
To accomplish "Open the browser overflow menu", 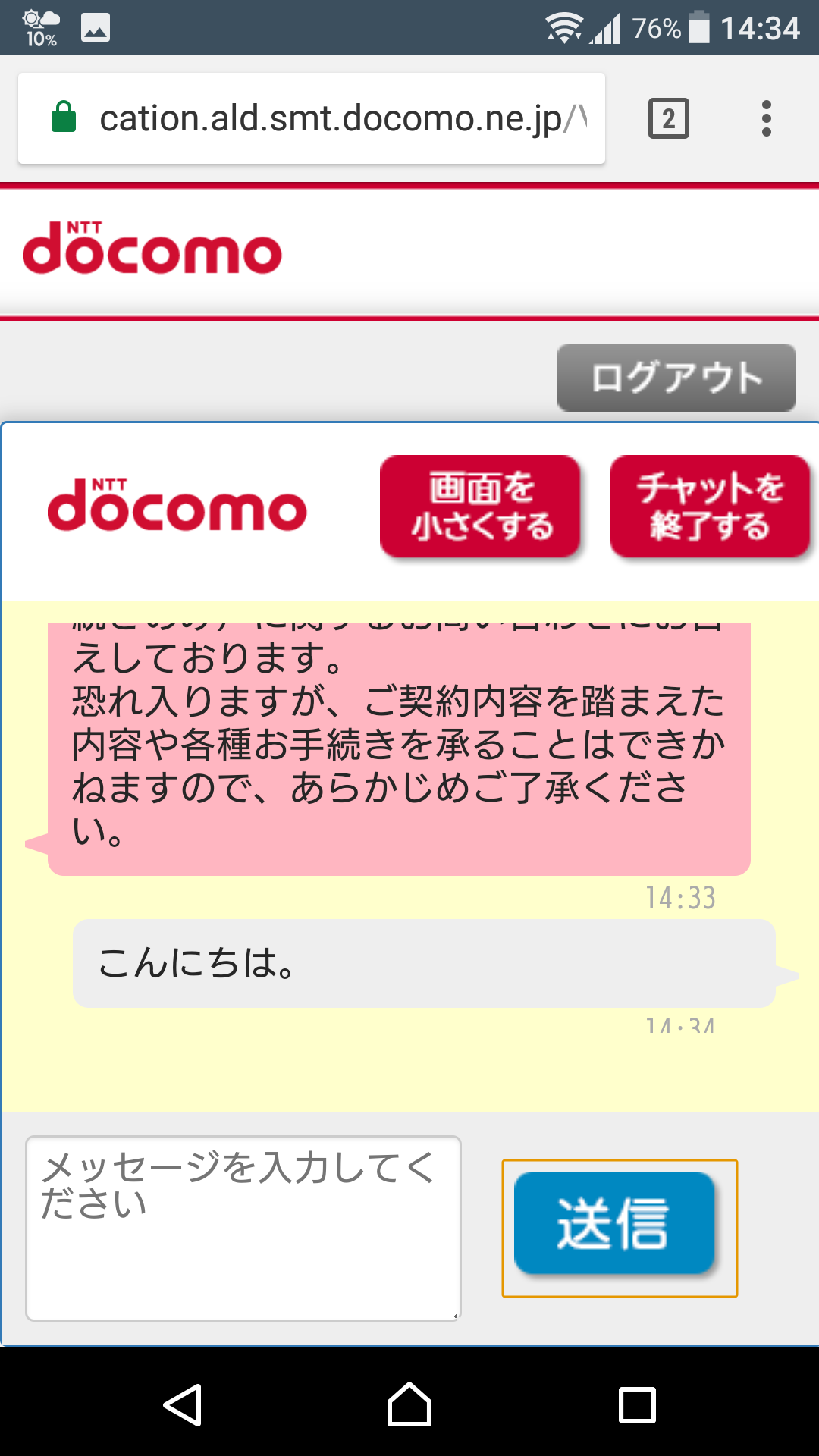I will [x=767, y=118].
